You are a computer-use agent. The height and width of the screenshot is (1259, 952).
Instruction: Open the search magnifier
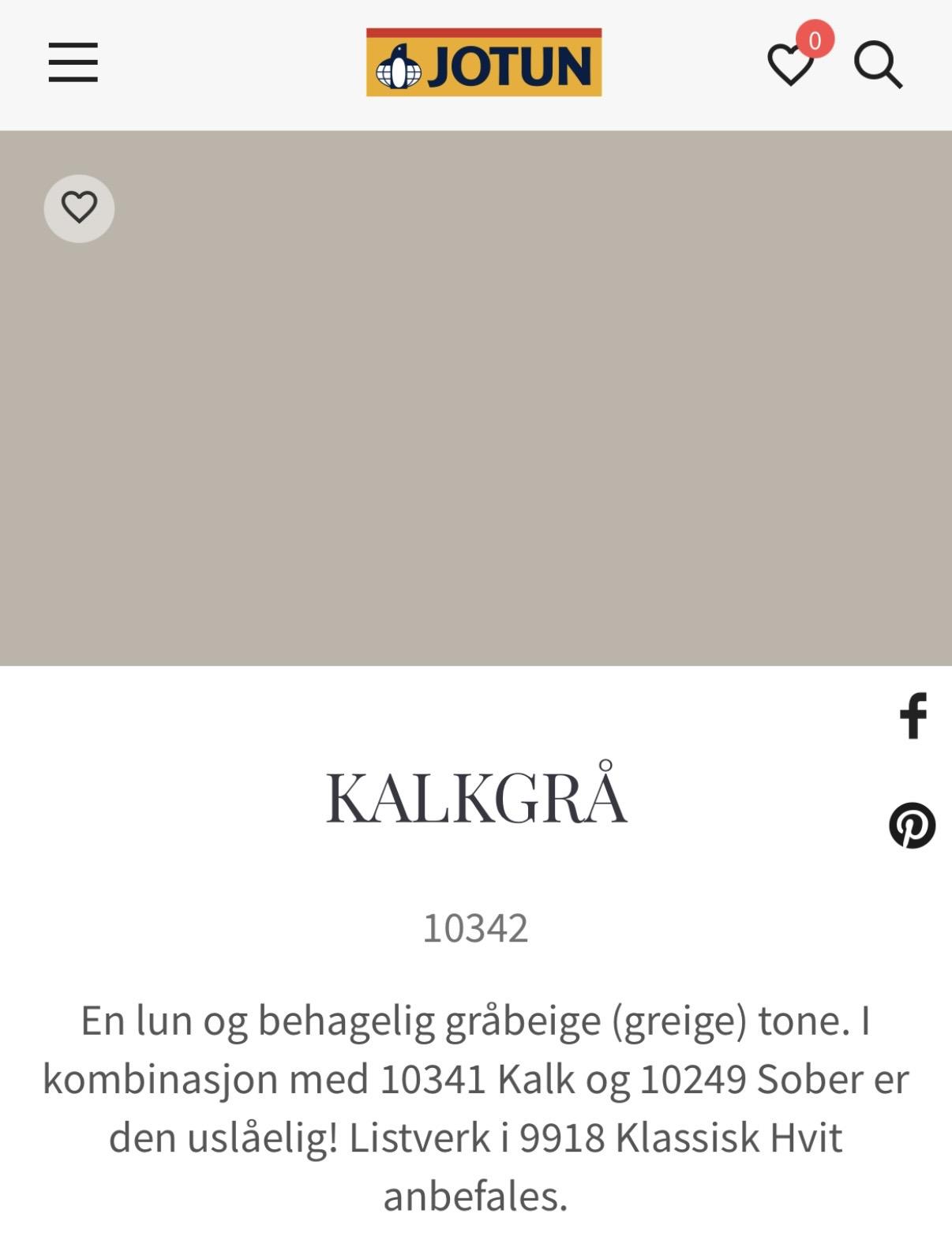[878, 65]
